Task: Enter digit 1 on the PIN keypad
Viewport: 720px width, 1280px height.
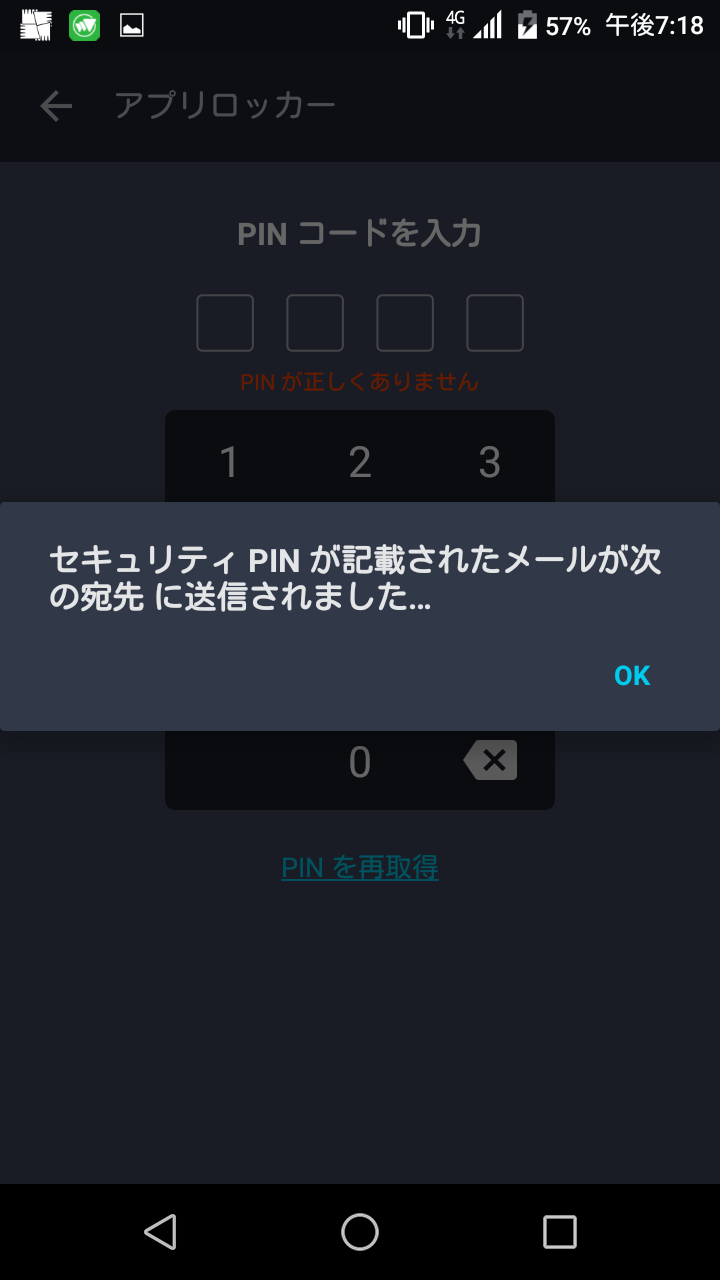Action: click(229, 462)
